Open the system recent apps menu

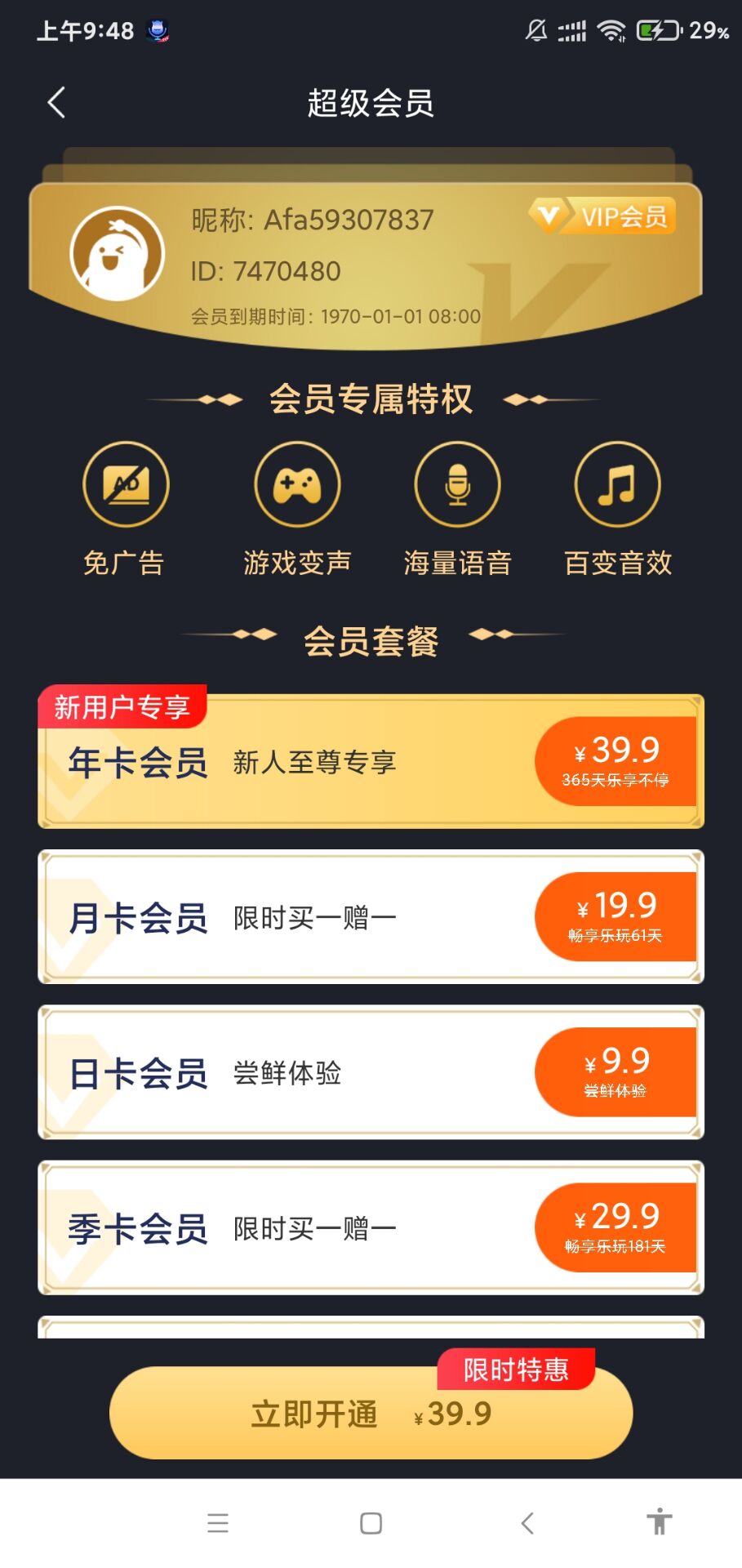218,1523
